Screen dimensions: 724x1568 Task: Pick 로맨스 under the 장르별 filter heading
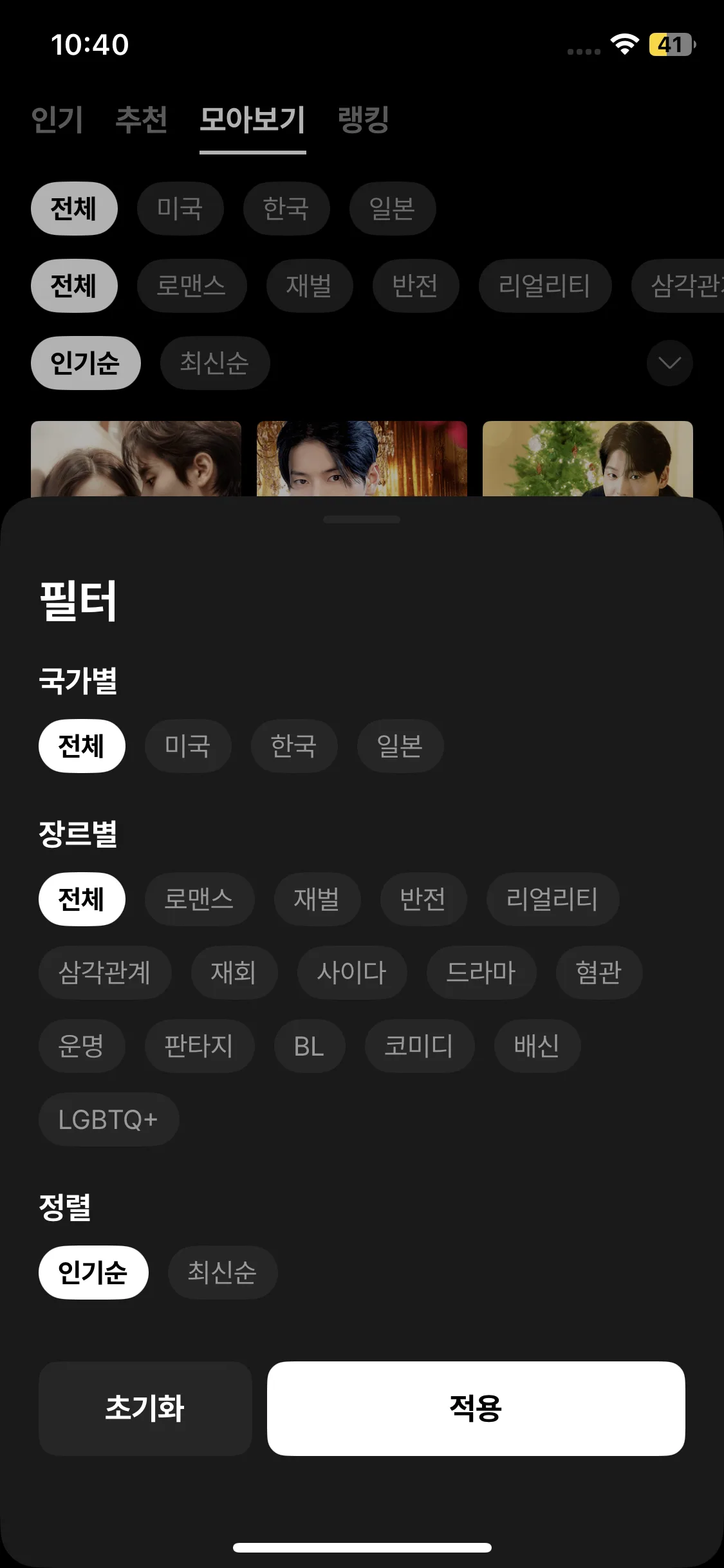pyautogui.click(x=199, y=899)
